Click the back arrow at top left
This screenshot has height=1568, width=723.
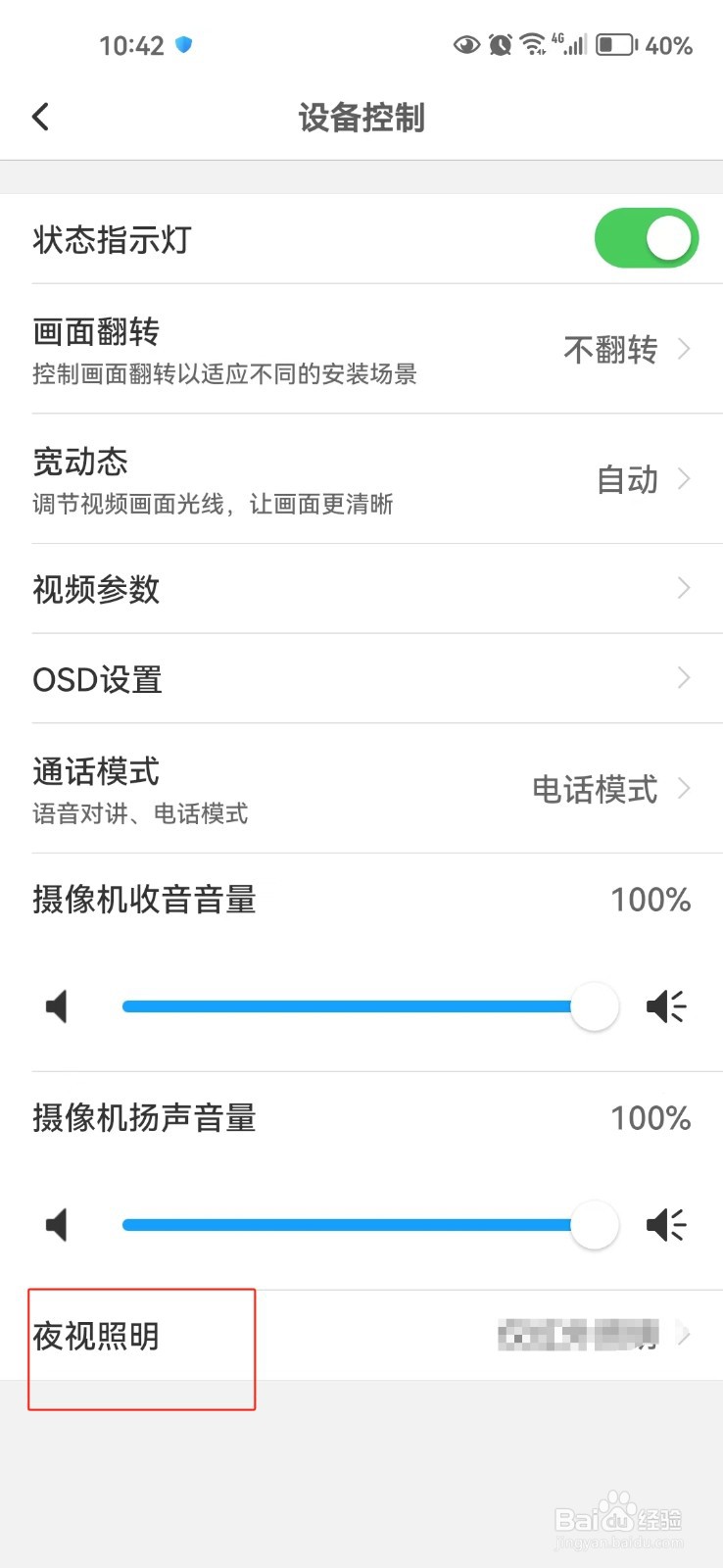click(x=41, y=116)
